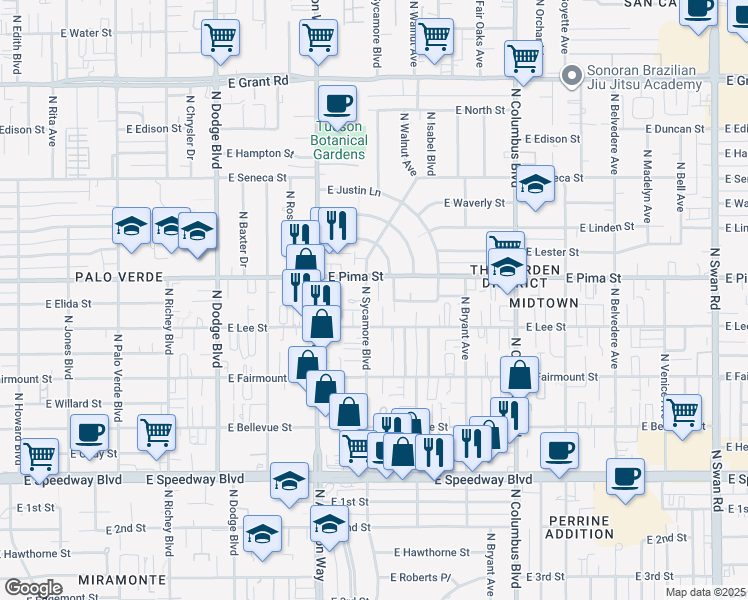Open school marker beside N Dodge Blvd near 2nd St
The height and width of the screenshot is (600, 748).
click(x=262, y=534)
